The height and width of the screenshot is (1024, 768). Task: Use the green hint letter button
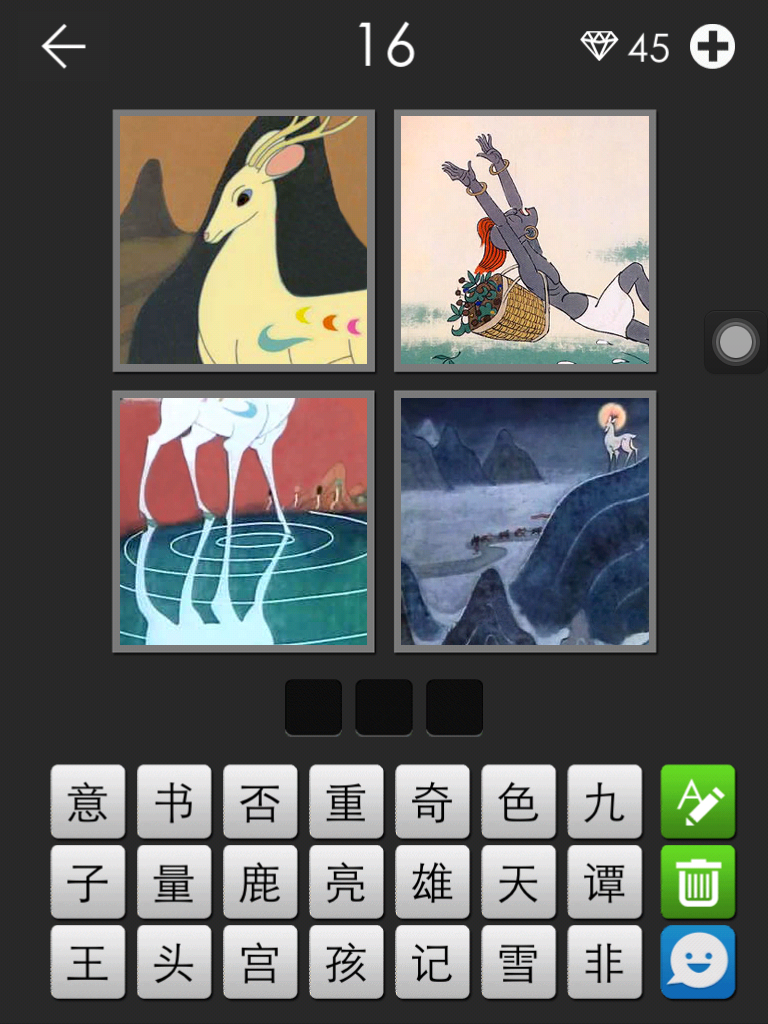click(698, 802)
